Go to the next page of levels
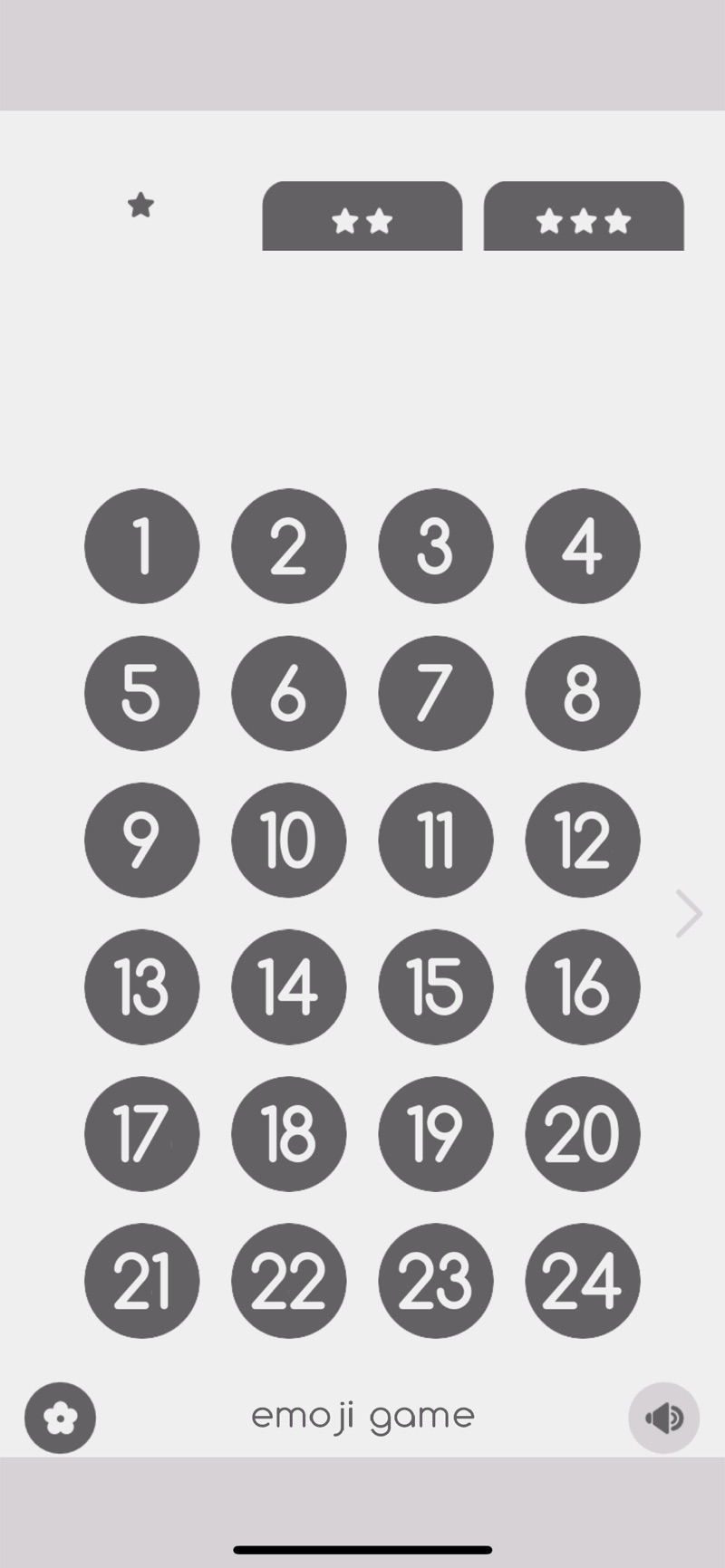The width and height of the screenshot is (725, 1568). 689,913
